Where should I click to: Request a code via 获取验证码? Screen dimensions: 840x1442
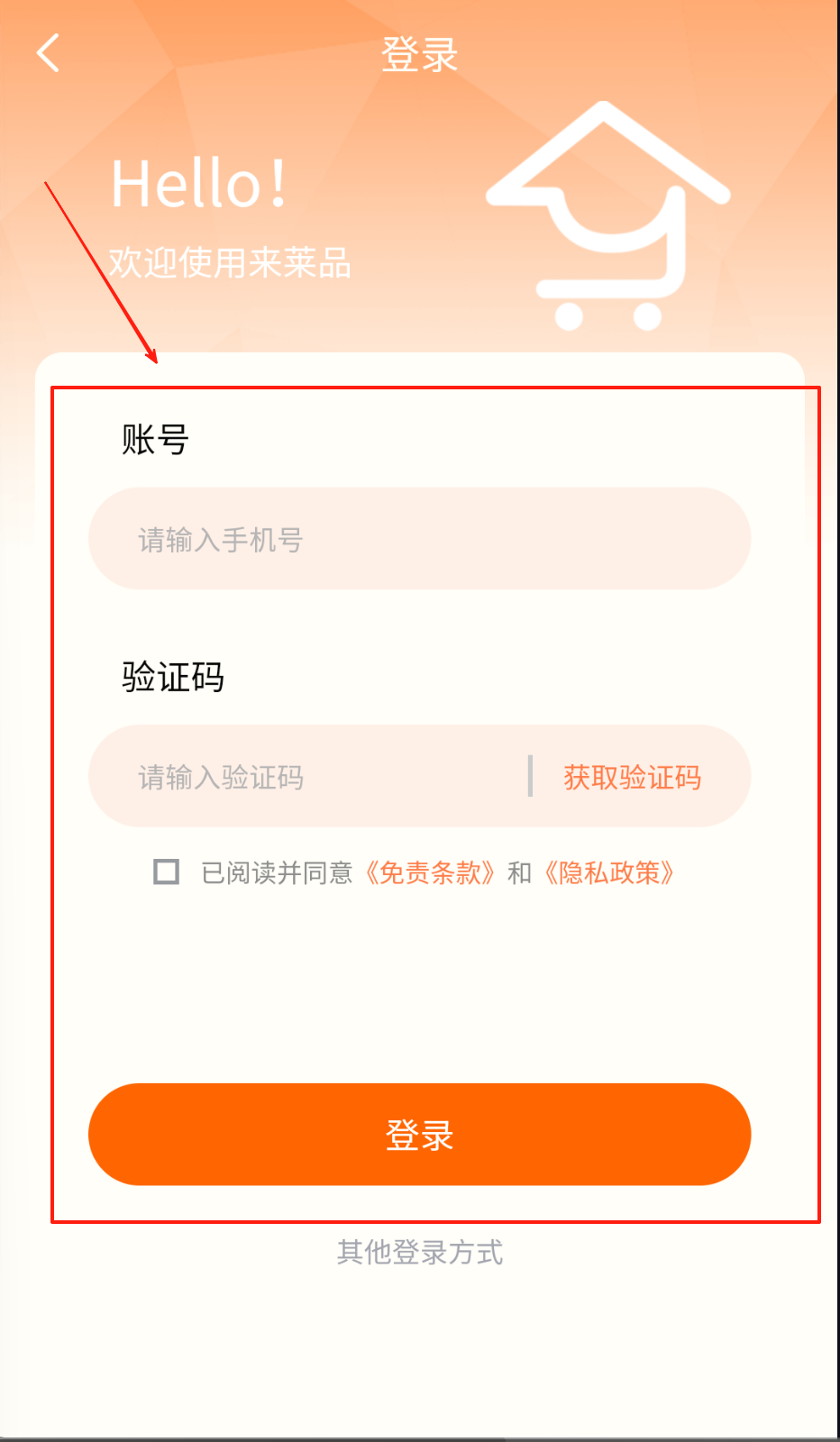632,777
